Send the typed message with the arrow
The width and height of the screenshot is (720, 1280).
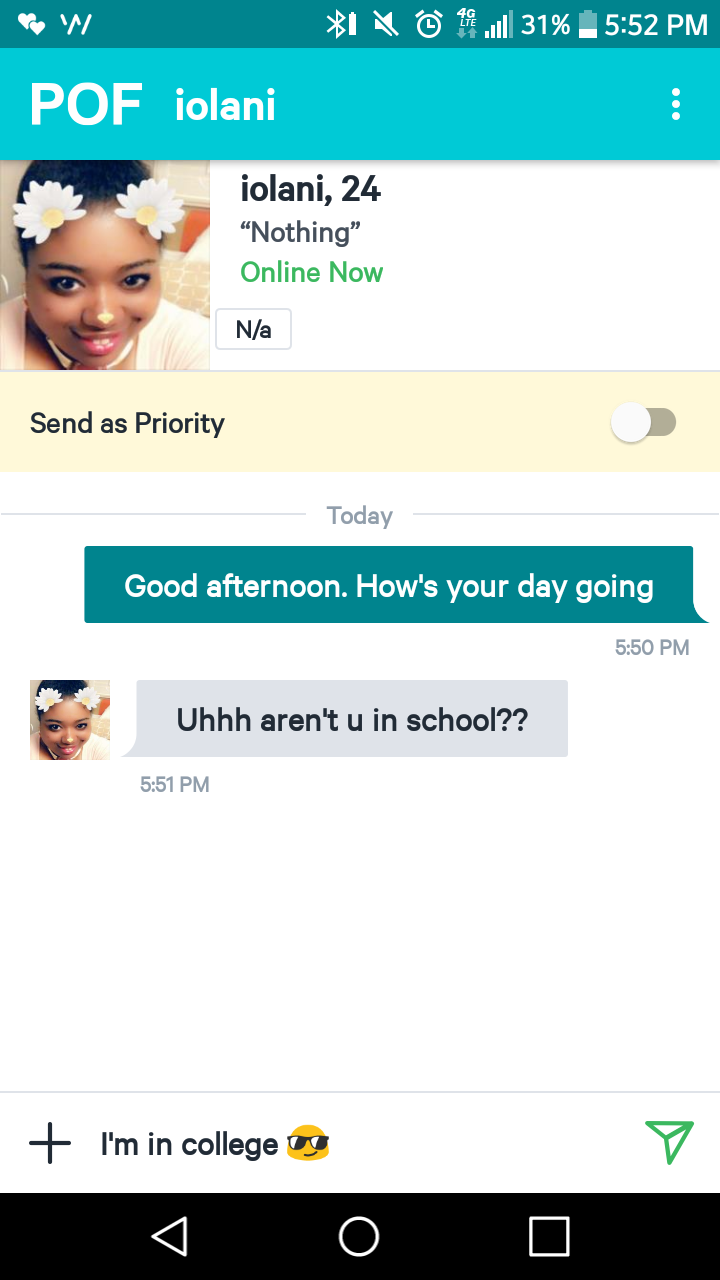668,1142
